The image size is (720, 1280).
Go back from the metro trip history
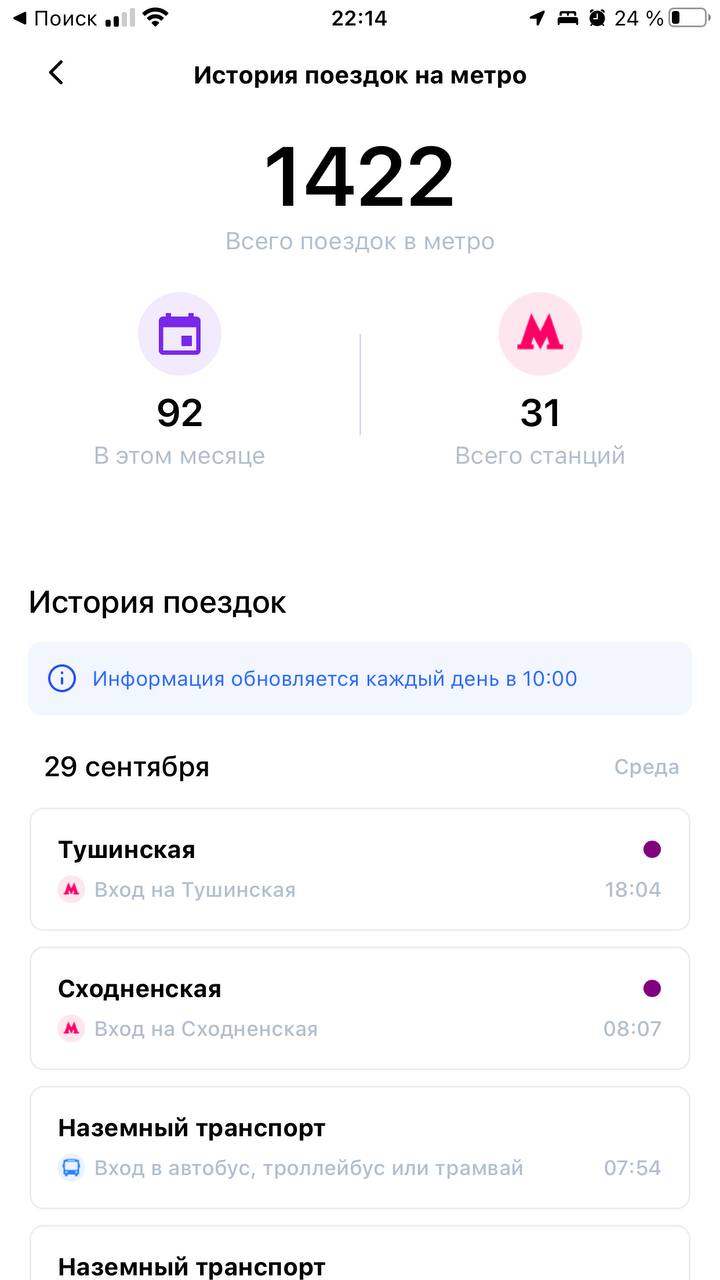tap(56, 73)
